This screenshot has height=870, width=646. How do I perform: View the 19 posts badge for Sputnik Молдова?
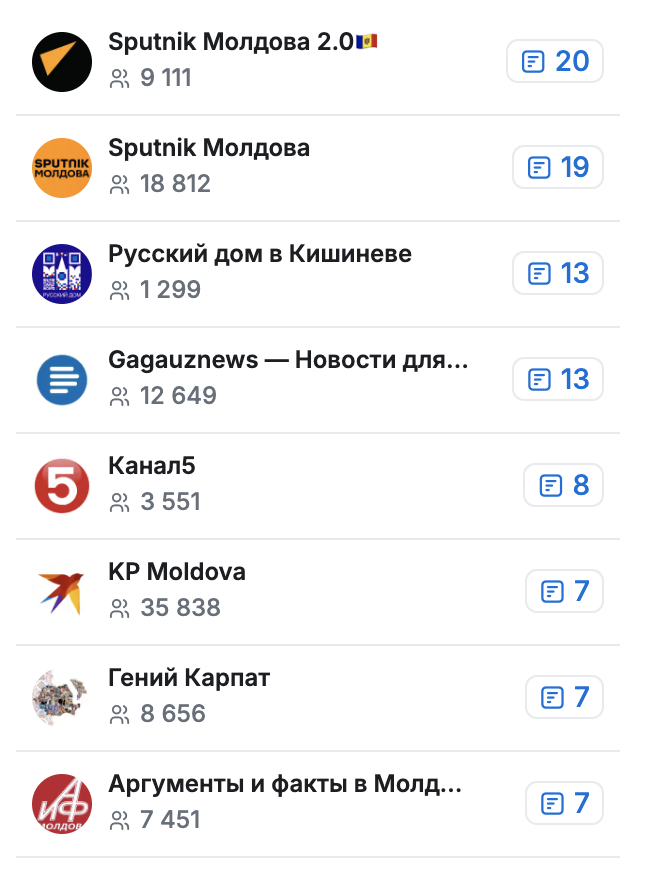click(558, 168)
